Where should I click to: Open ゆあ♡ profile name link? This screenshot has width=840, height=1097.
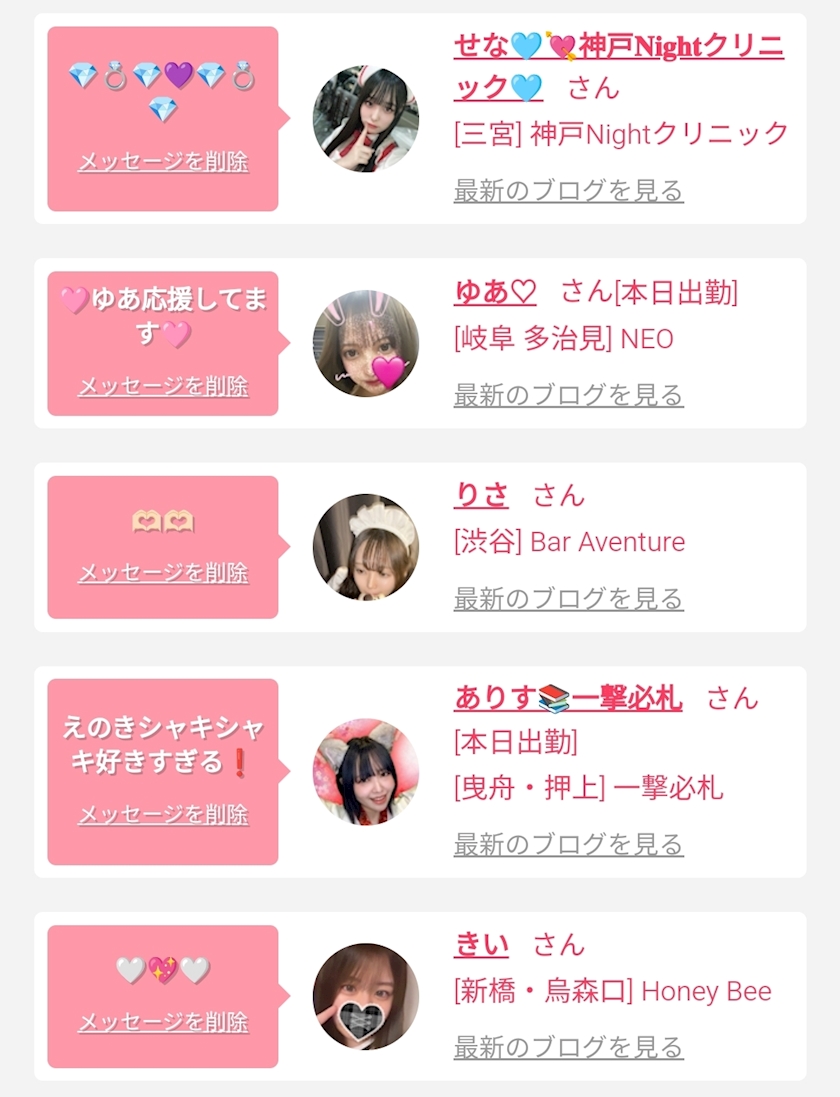pos(495,292)
